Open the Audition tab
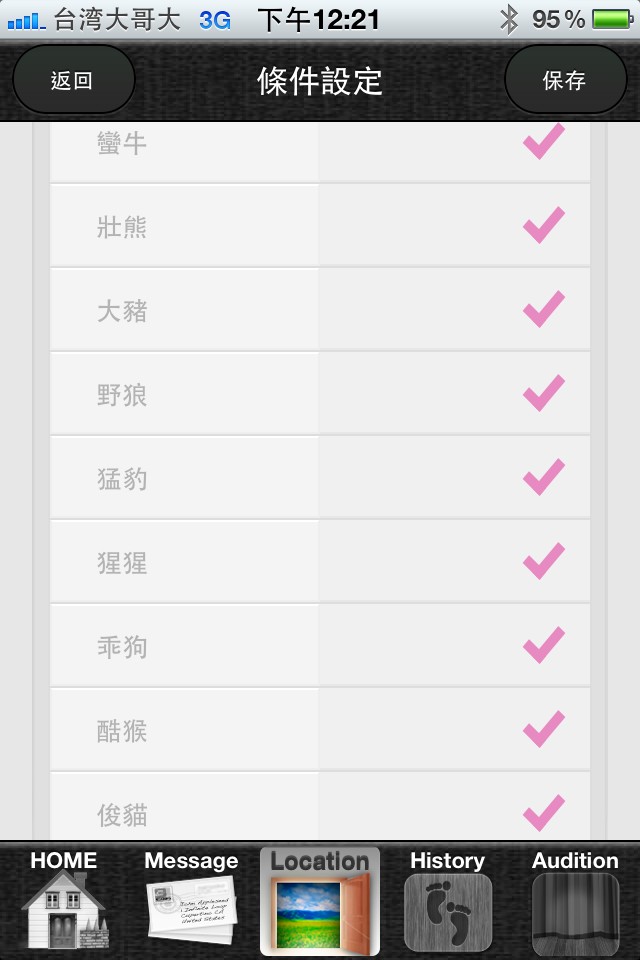The width and height of the screenshot is (640, 960). click(575, 900)
